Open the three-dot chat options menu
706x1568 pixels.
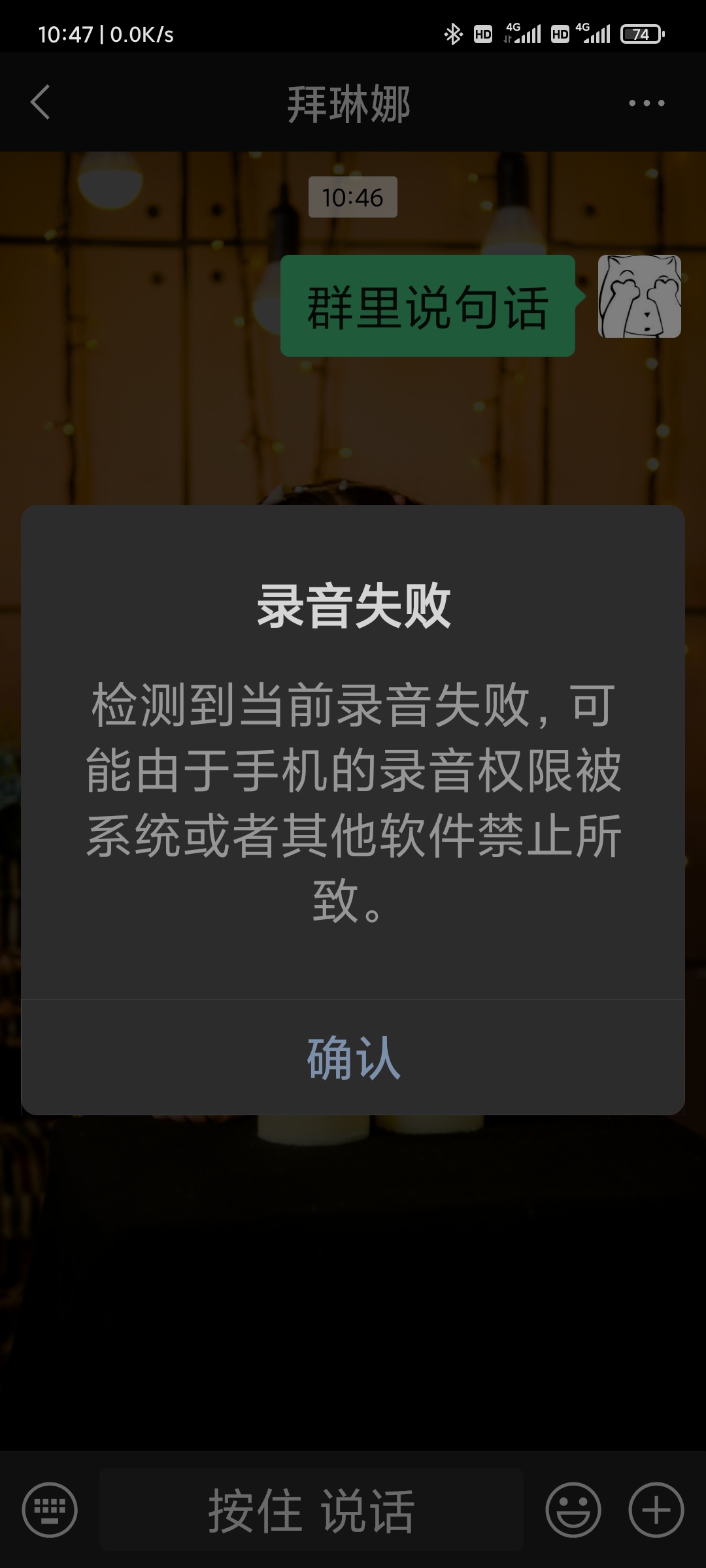[x=647, y=103]
